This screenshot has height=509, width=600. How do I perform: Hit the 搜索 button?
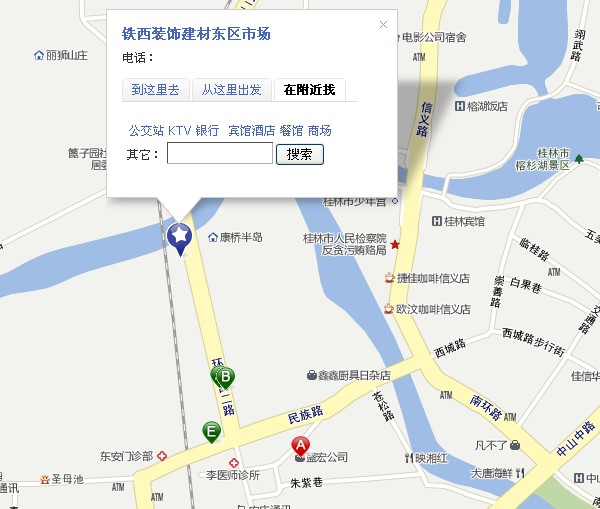pos(300,154)
